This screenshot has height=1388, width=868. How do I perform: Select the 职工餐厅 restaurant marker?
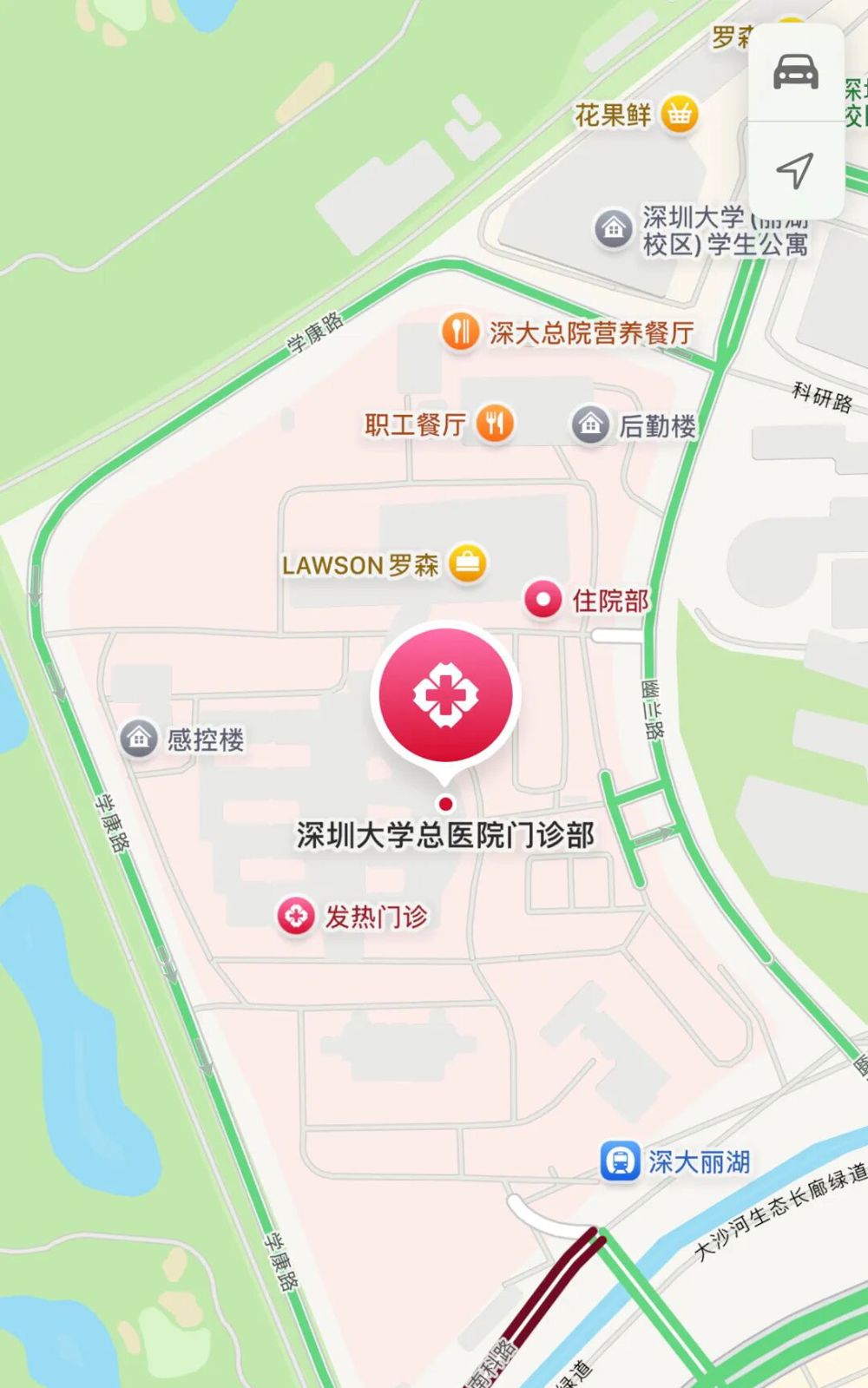[495, 424]
